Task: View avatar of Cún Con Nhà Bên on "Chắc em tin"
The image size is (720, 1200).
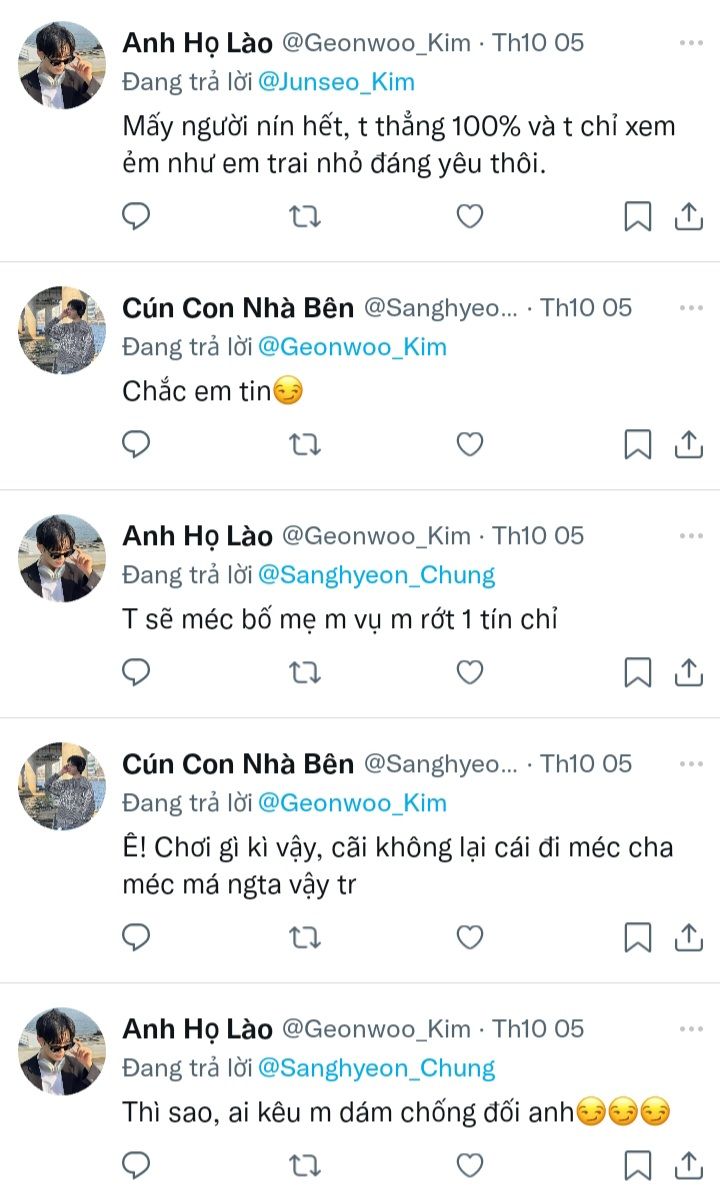Action: (62, 330)
